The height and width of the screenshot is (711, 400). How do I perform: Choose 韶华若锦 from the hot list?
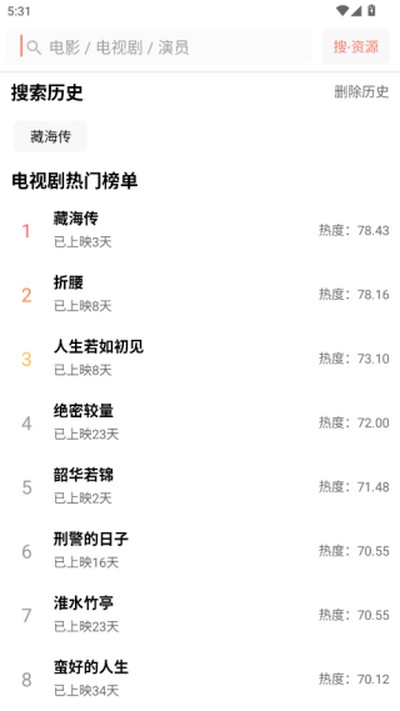[x=200, y=486]
